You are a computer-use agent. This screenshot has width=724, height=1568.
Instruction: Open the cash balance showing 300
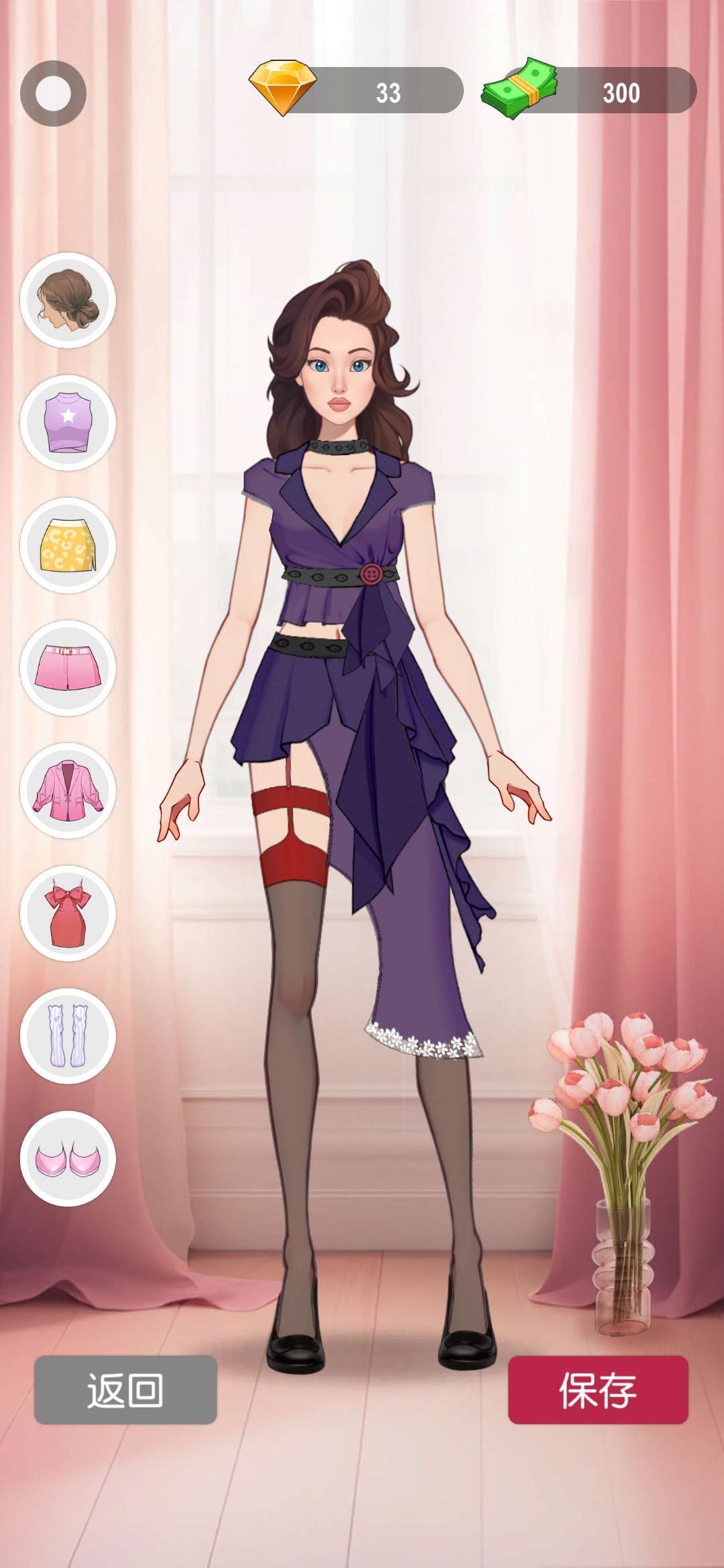point(589,90)
